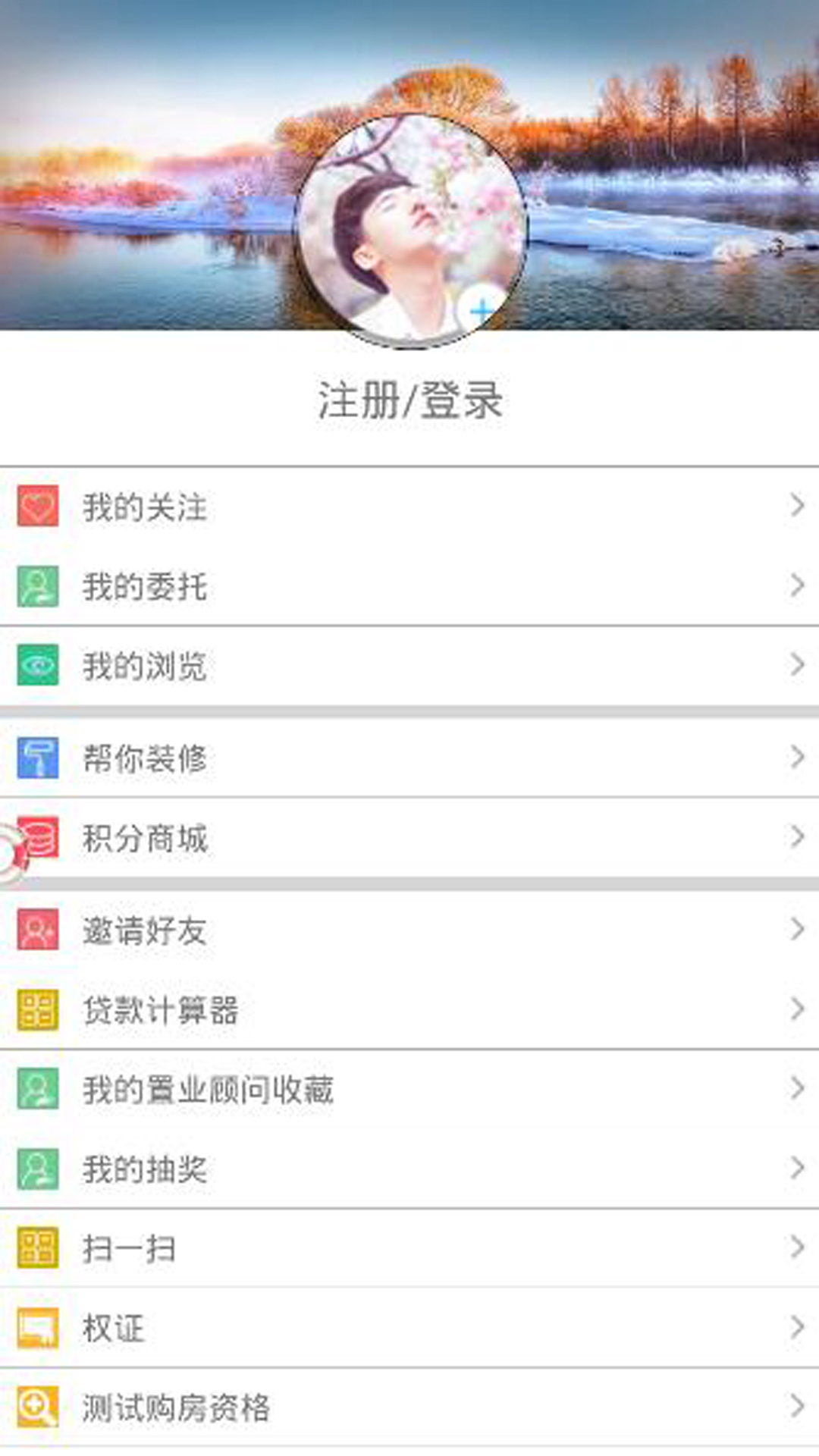Tap 注册/登录 to sign in
819x1456 pixels.
coord(409,400)
